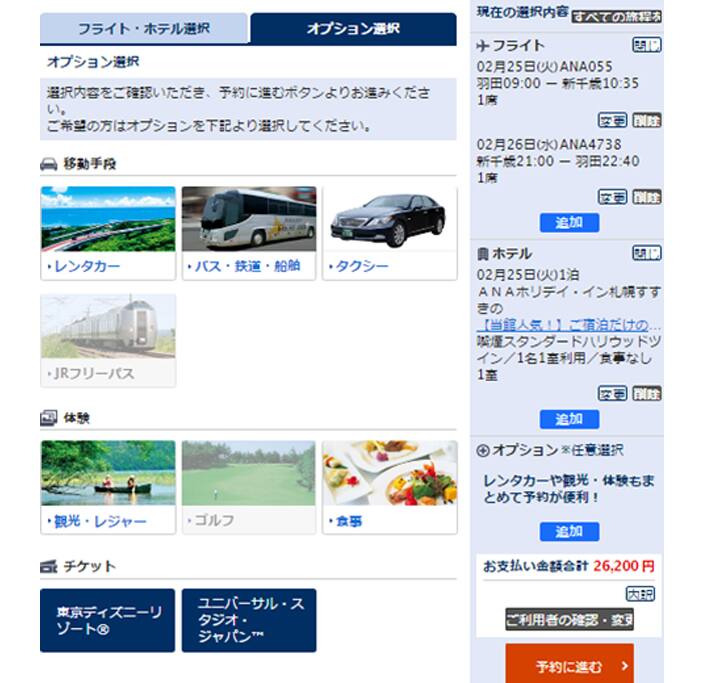Change the ANA055 flight with 変更

pyautogui.click(x=612, y=120)
